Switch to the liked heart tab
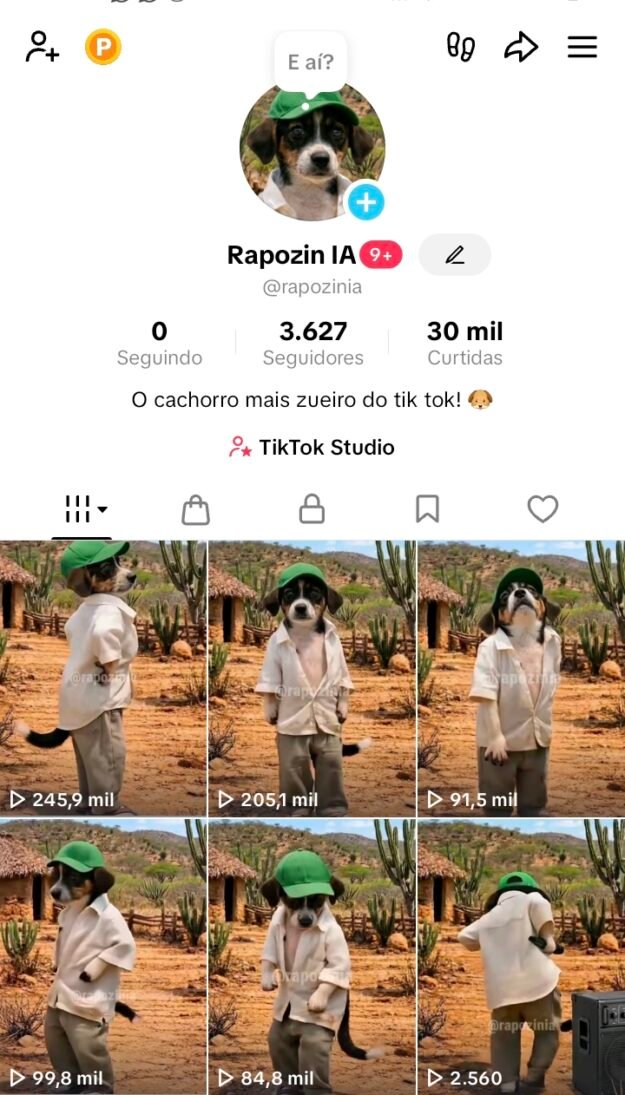 tap(542, 510)
